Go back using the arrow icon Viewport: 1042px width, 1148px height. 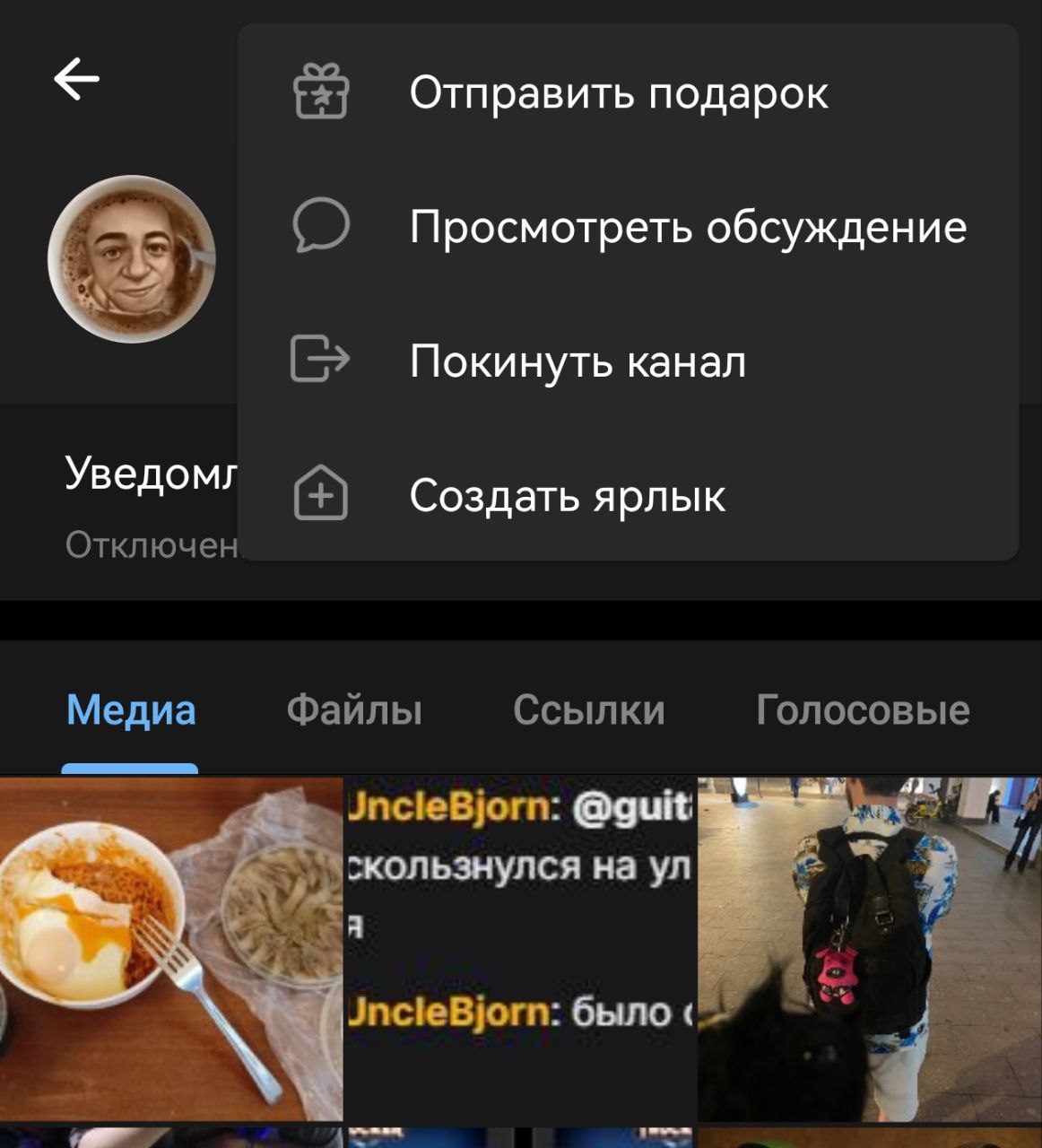click(x=77, y=79)
